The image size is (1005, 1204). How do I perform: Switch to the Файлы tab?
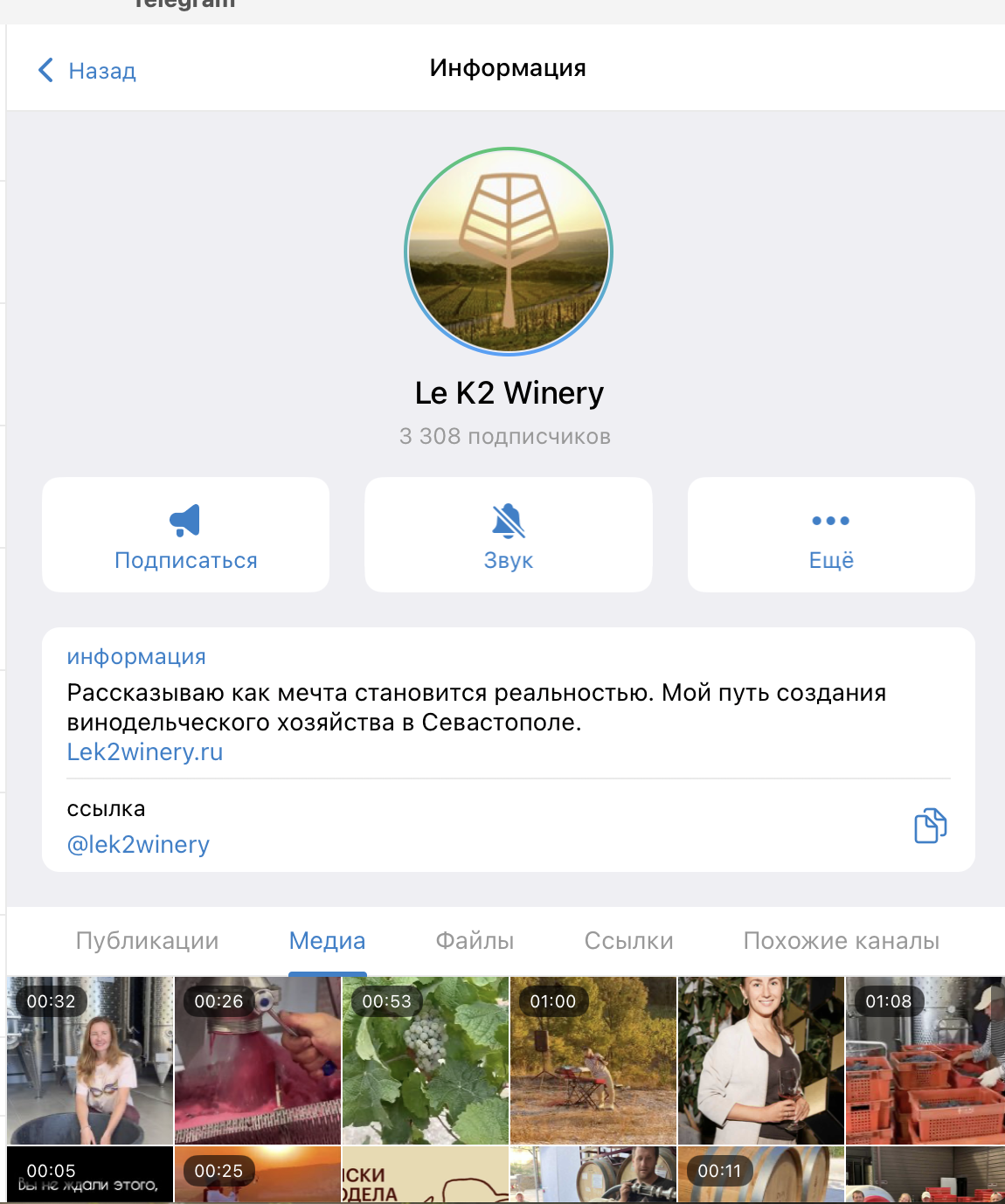click(475, 941)
